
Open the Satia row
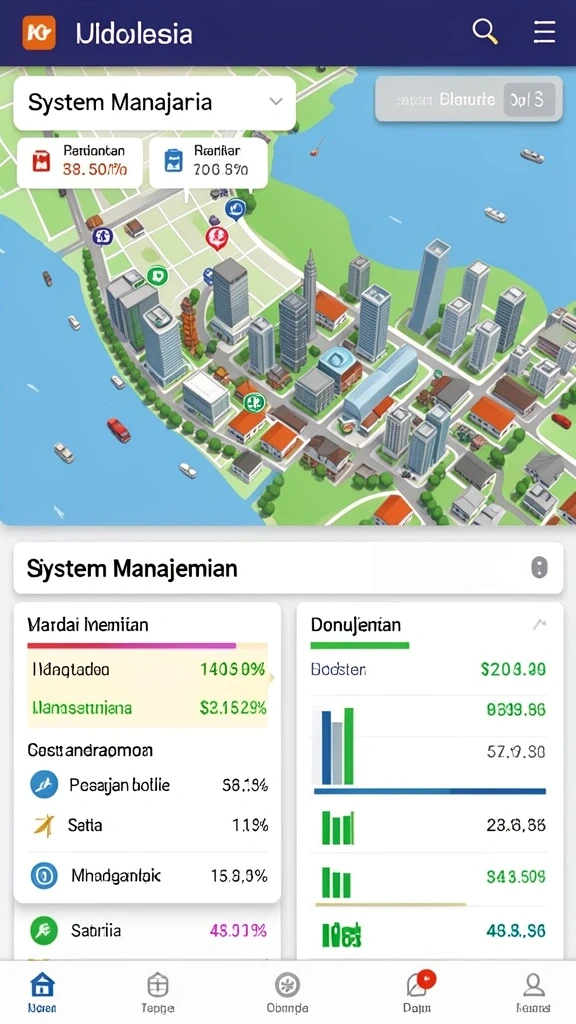[x=149, y=825]
